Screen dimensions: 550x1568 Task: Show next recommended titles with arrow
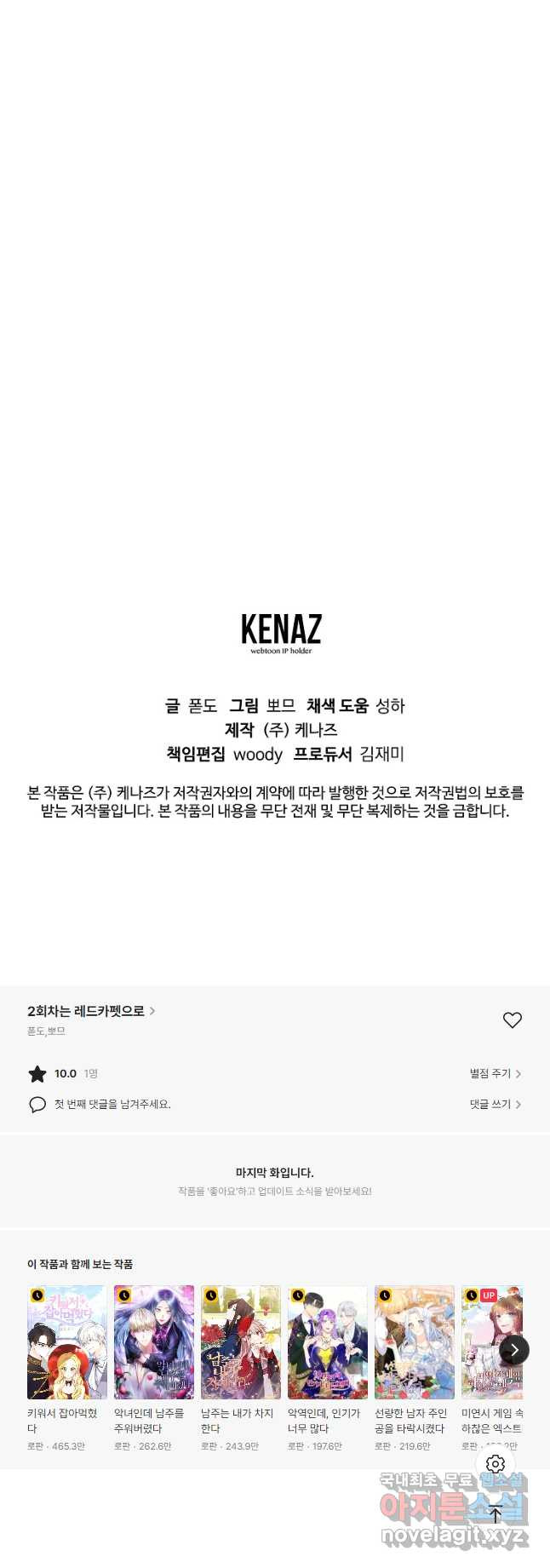513,1350
